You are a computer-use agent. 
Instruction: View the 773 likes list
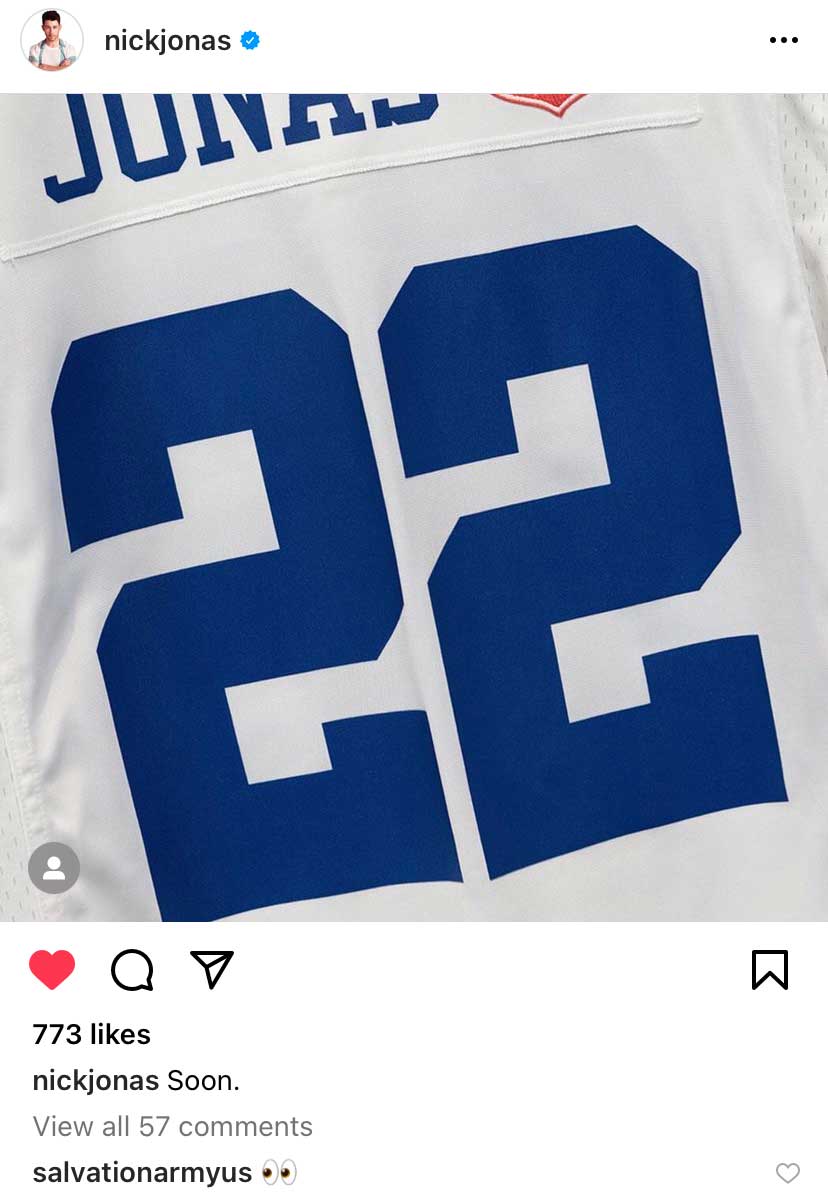click(91, 1034)
